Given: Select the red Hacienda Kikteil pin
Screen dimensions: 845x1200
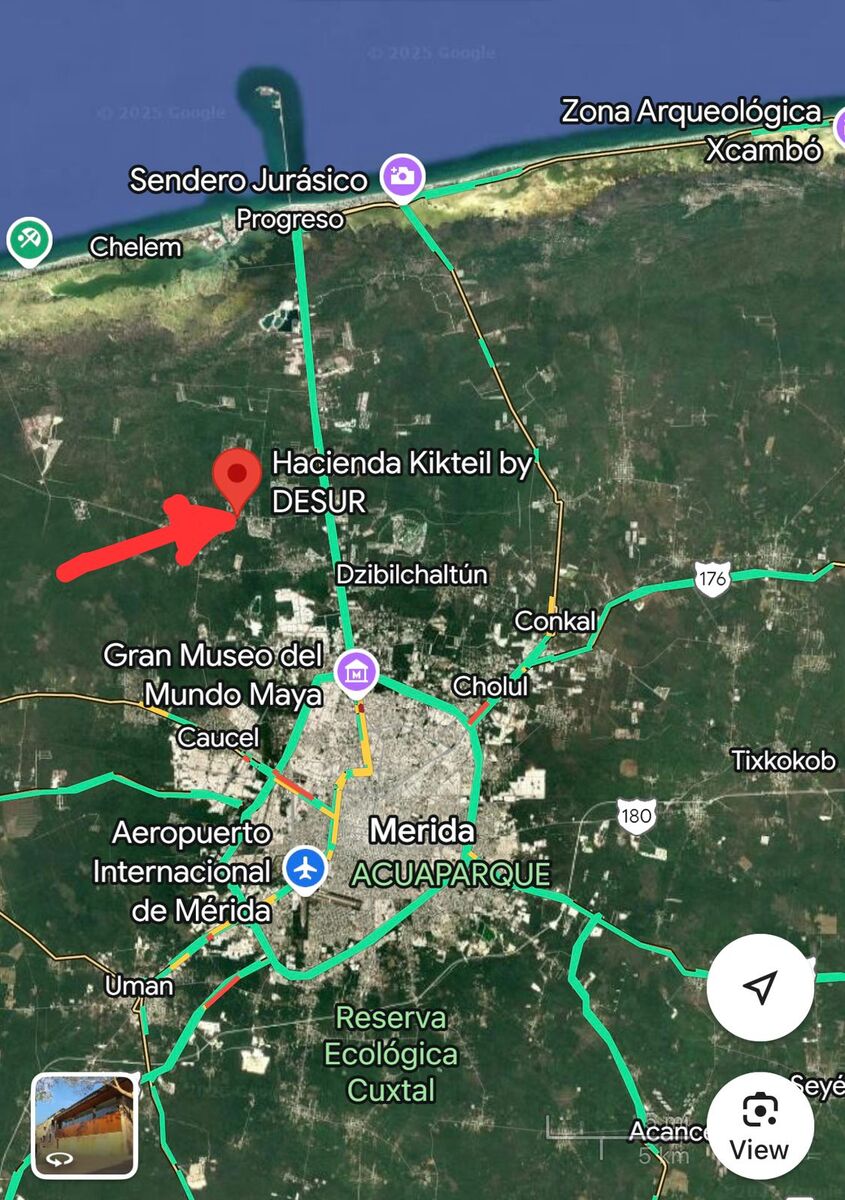Looking at the screenshot, I should (238, 476).
